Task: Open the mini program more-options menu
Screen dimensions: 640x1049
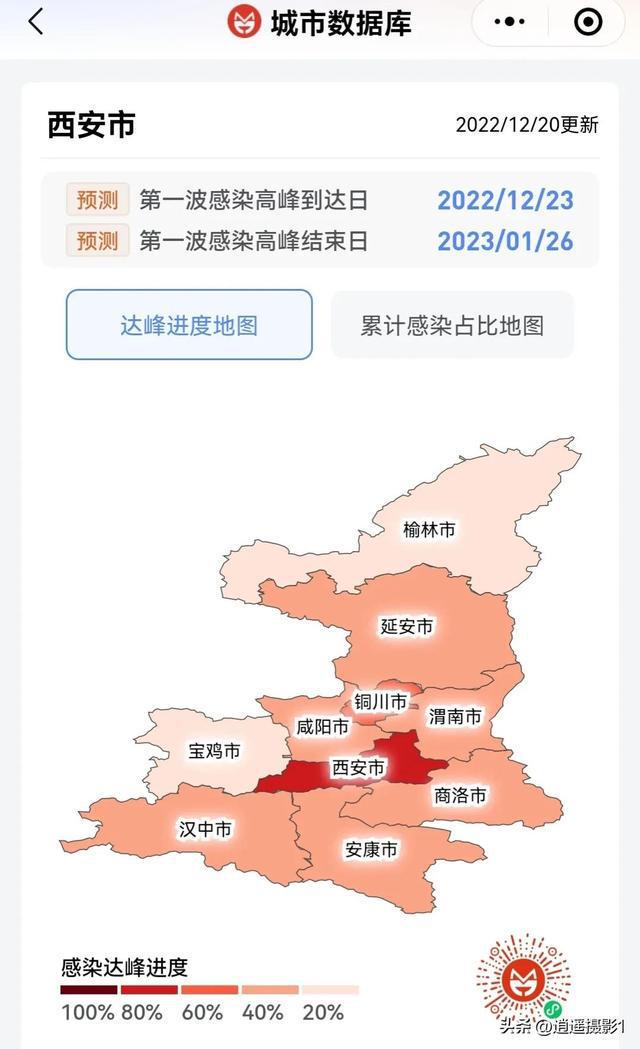Action: coord(510,22)
